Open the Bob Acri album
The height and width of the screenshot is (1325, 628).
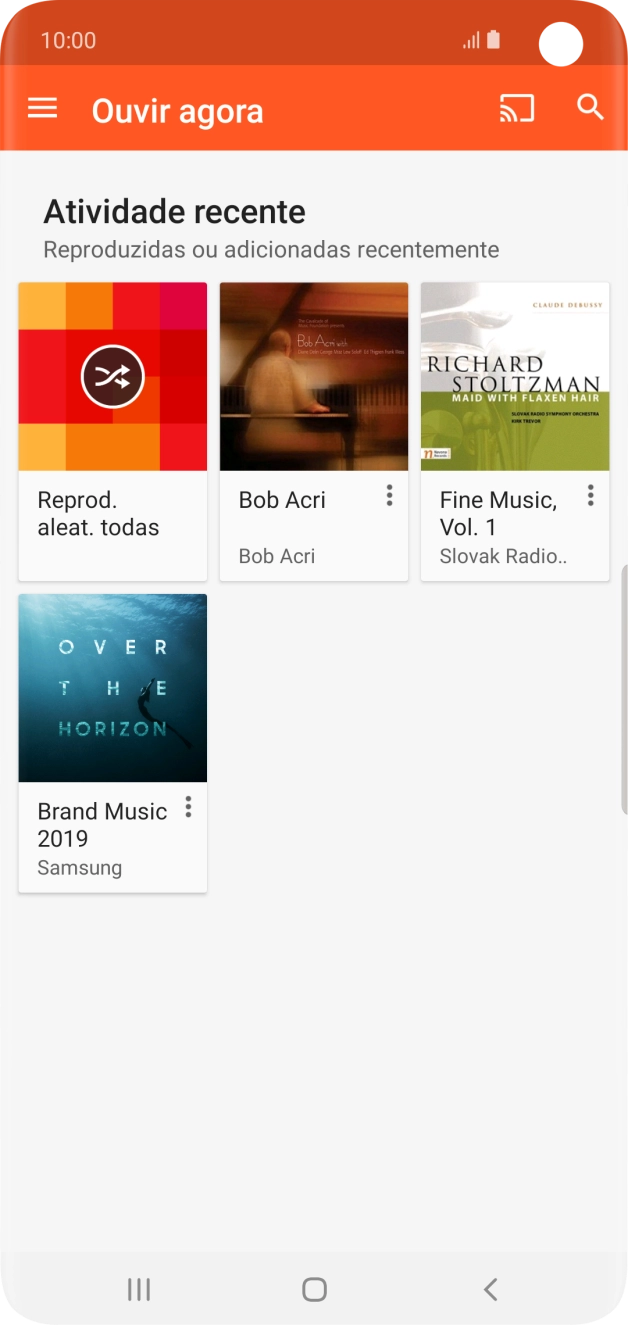tap(314, 377)
